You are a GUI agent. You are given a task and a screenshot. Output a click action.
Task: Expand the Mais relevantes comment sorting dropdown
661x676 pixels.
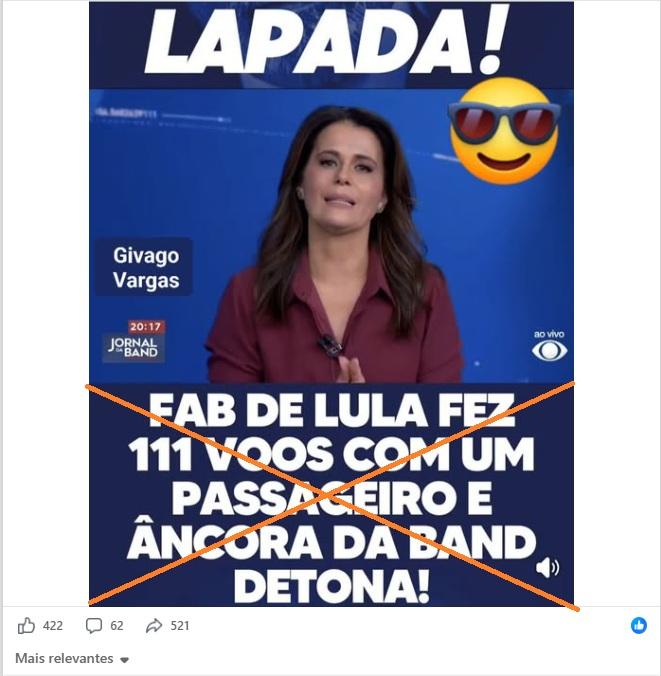tap(72, 659)
